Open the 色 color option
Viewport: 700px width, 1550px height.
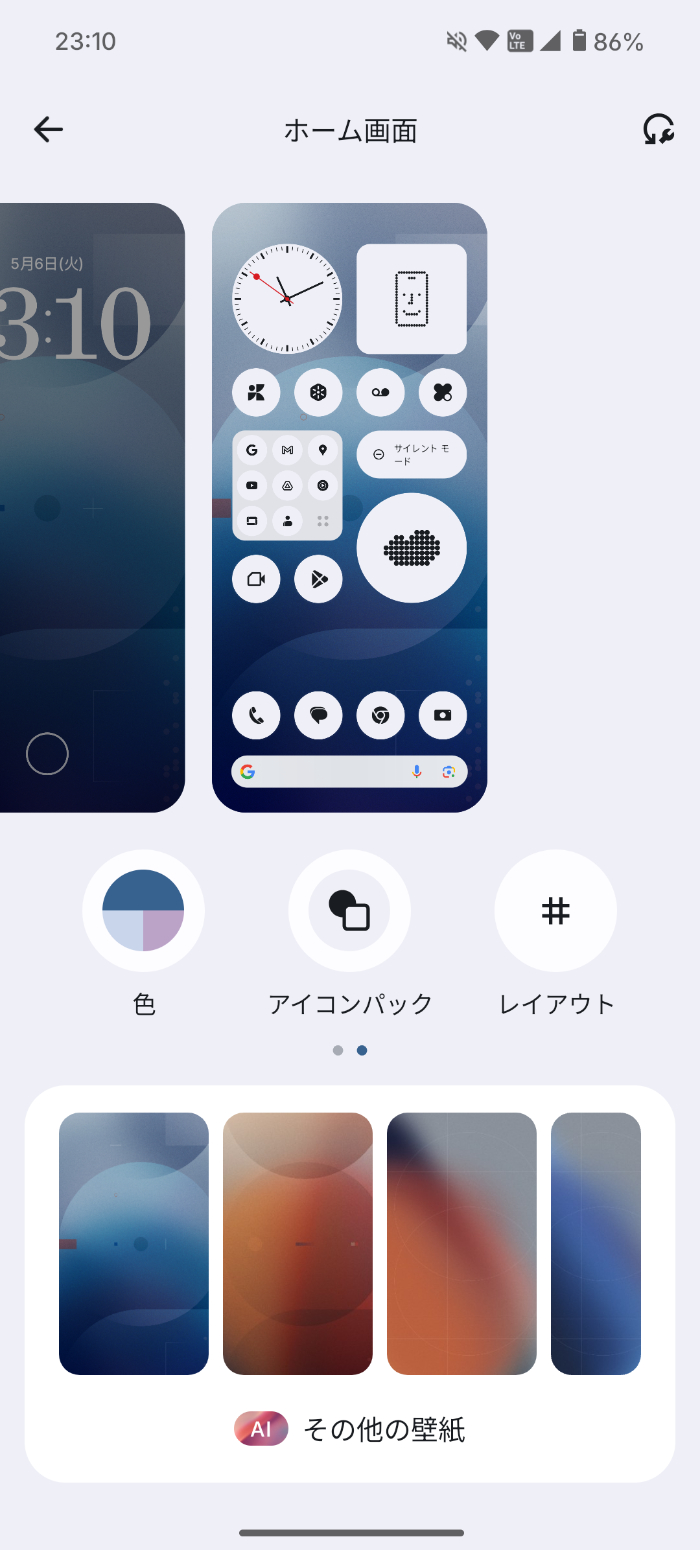[143, 911]
